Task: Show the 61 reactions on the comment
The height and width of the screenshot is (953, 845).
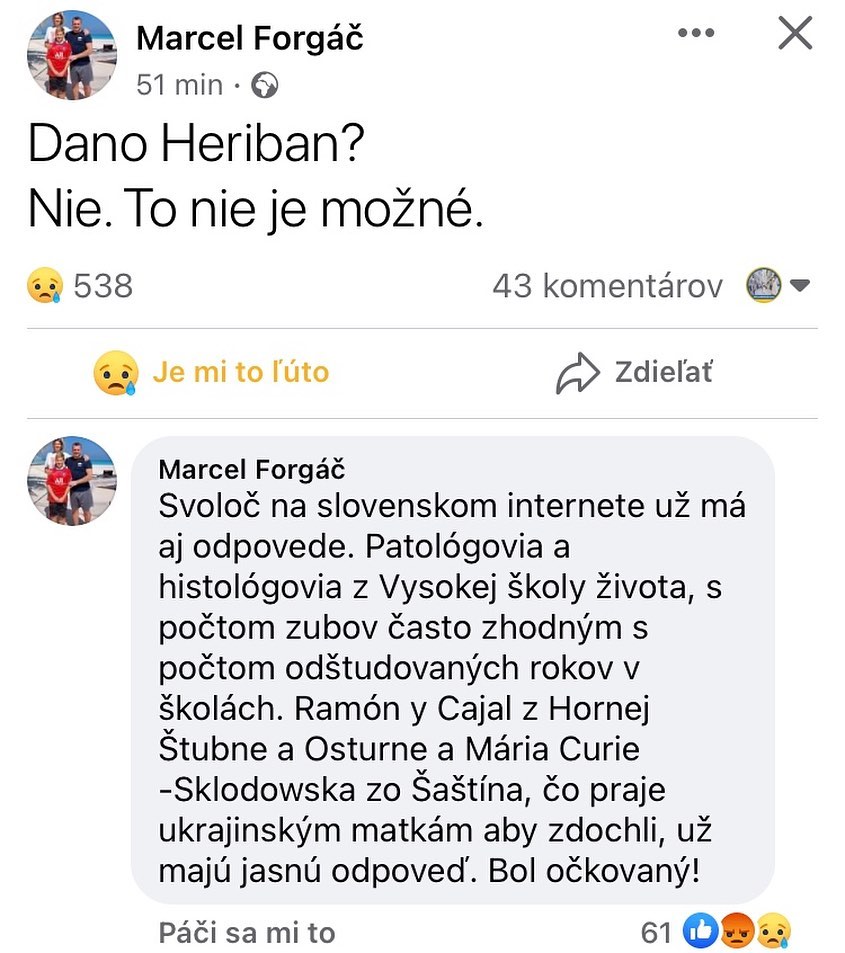Action: click(x=712, y=933)
